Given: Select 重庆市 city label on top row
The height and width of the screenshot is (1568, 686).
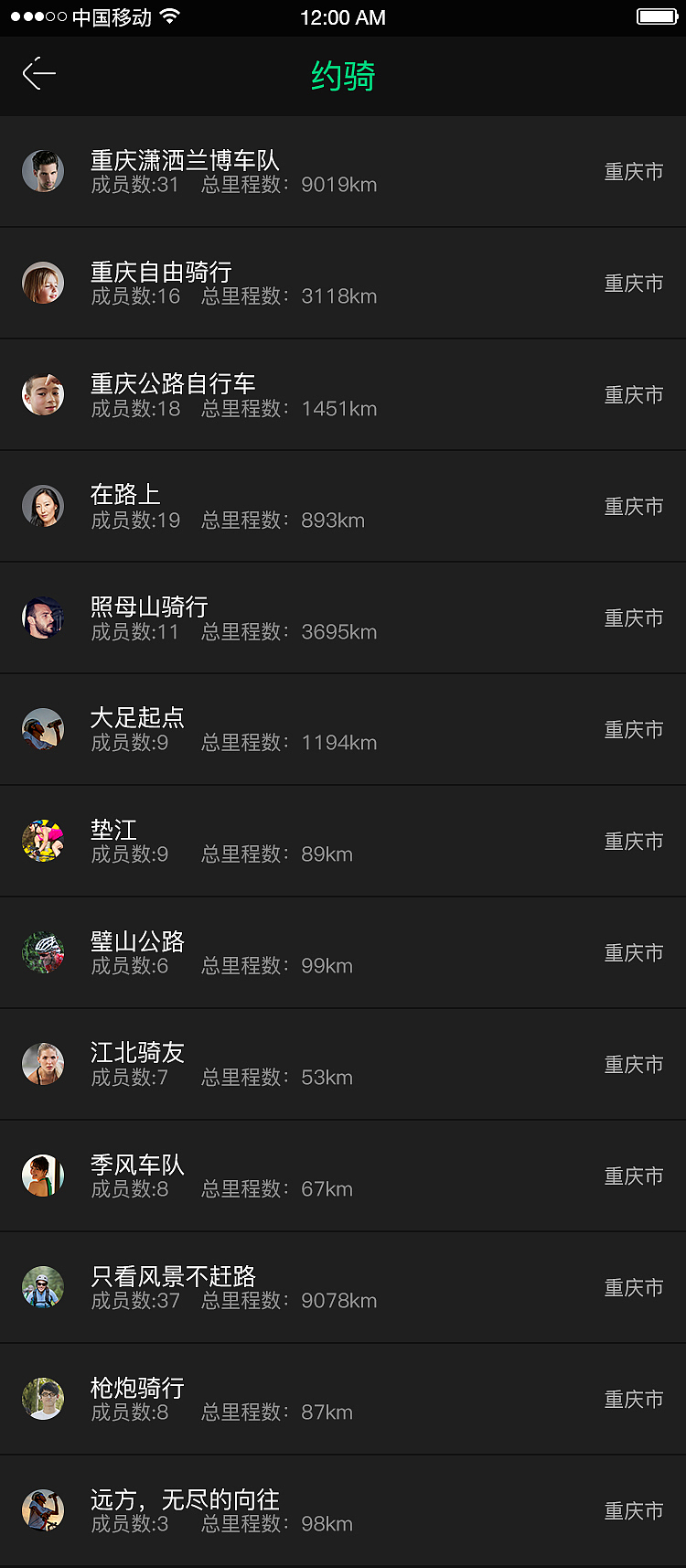Looking at the screenshot, I should pyautogui.click(x=634, y=171).
